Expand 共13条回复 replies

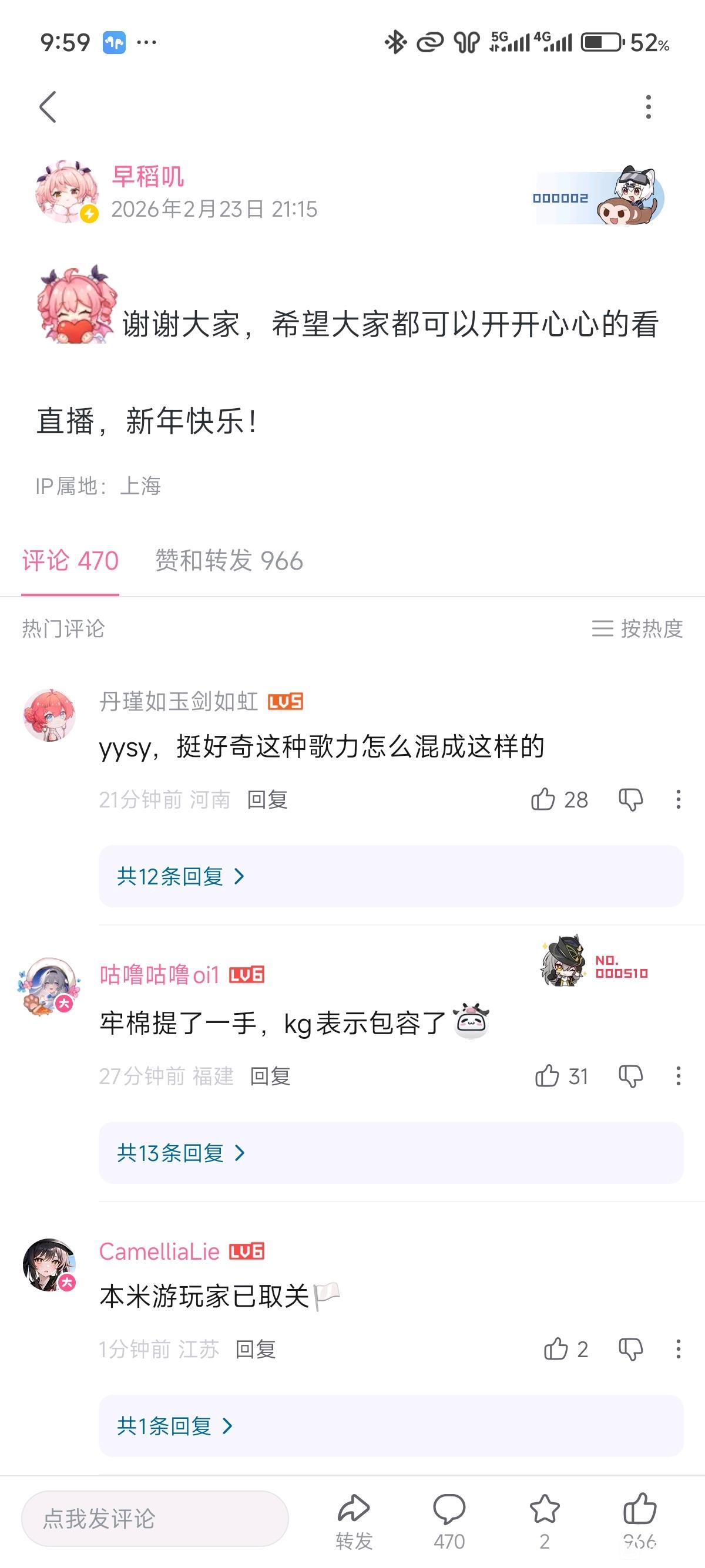(180, 1153)
